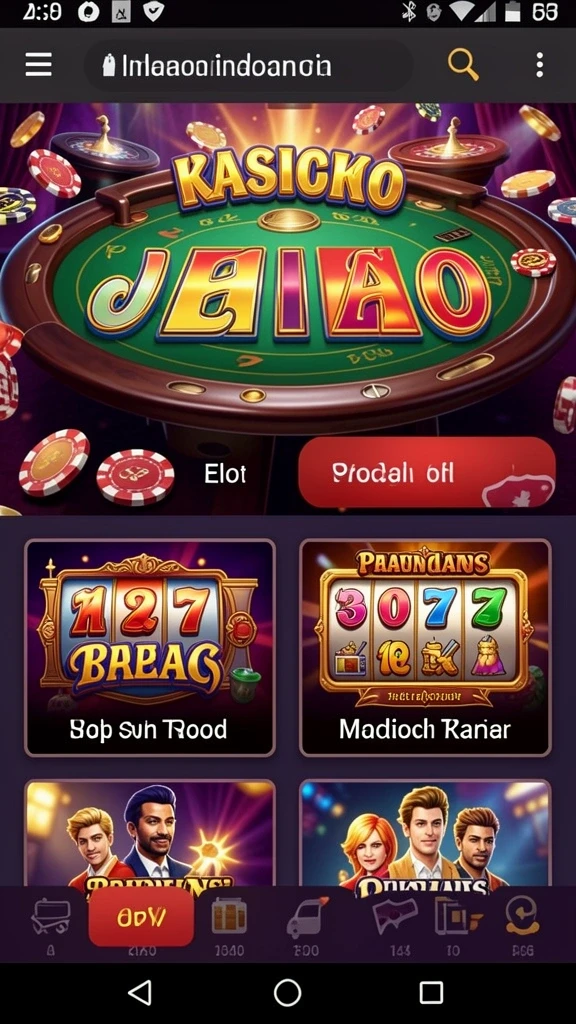Screen dimensions: 576x1024
Task: Open the golden refresh tab at bottom
Action: pyautogui.click(x=522, y=925)
